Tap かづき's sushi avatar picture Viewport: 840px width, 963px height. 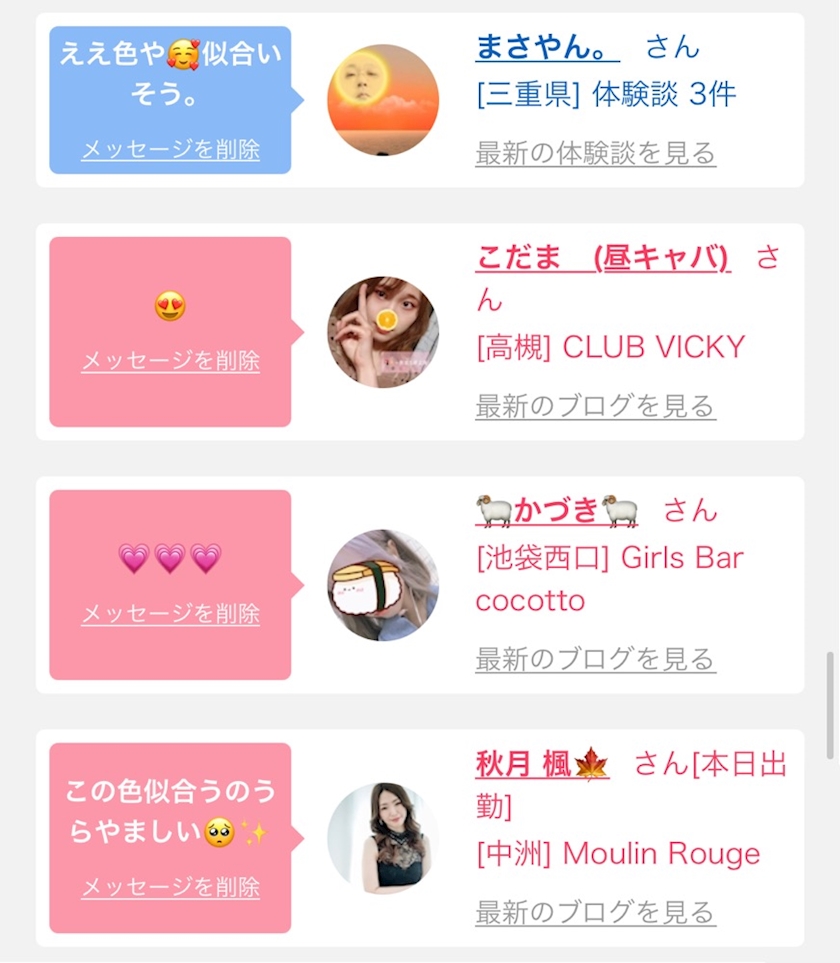coord(383,585)
